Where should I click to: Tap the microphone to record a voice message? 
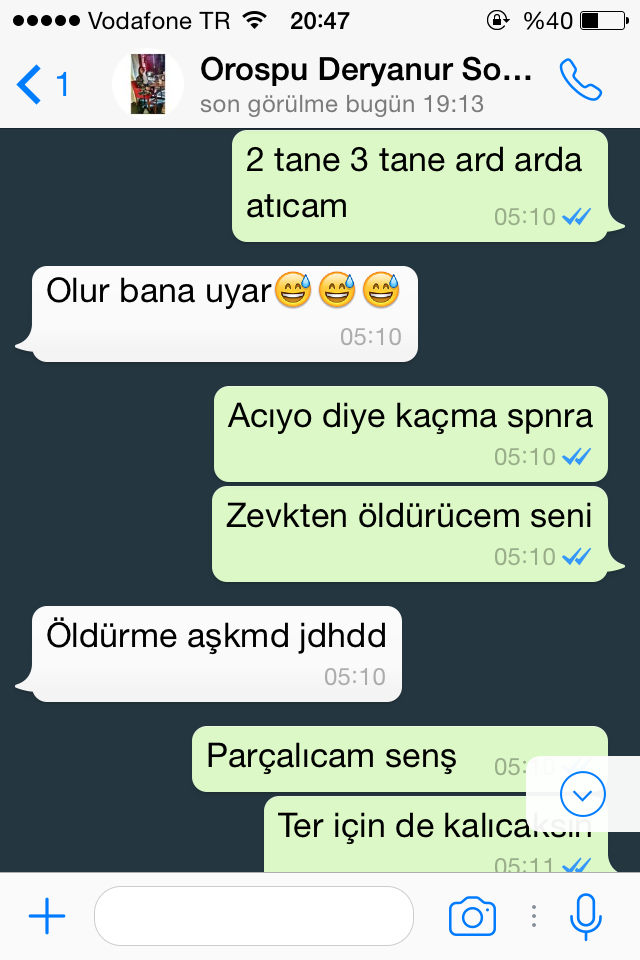[585, 916]
